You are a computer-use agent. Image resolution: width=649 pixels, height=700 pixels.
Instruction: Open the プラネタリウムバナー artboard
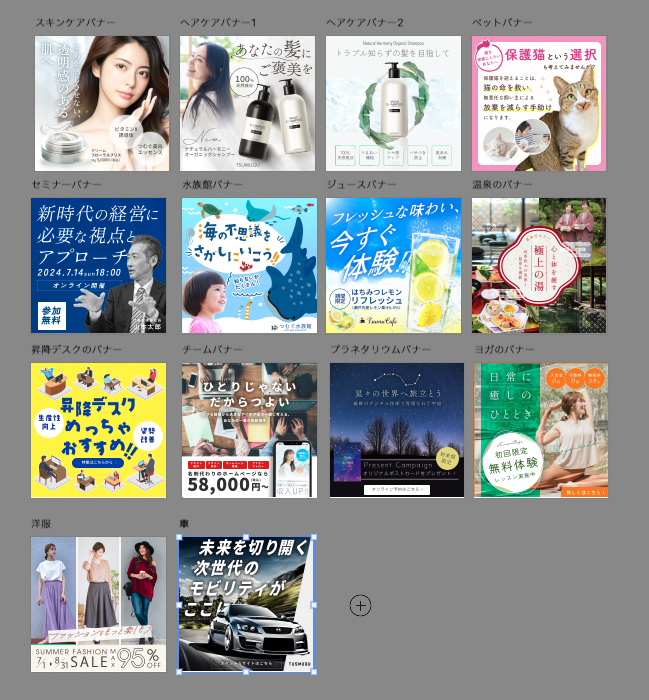[397, 430]
